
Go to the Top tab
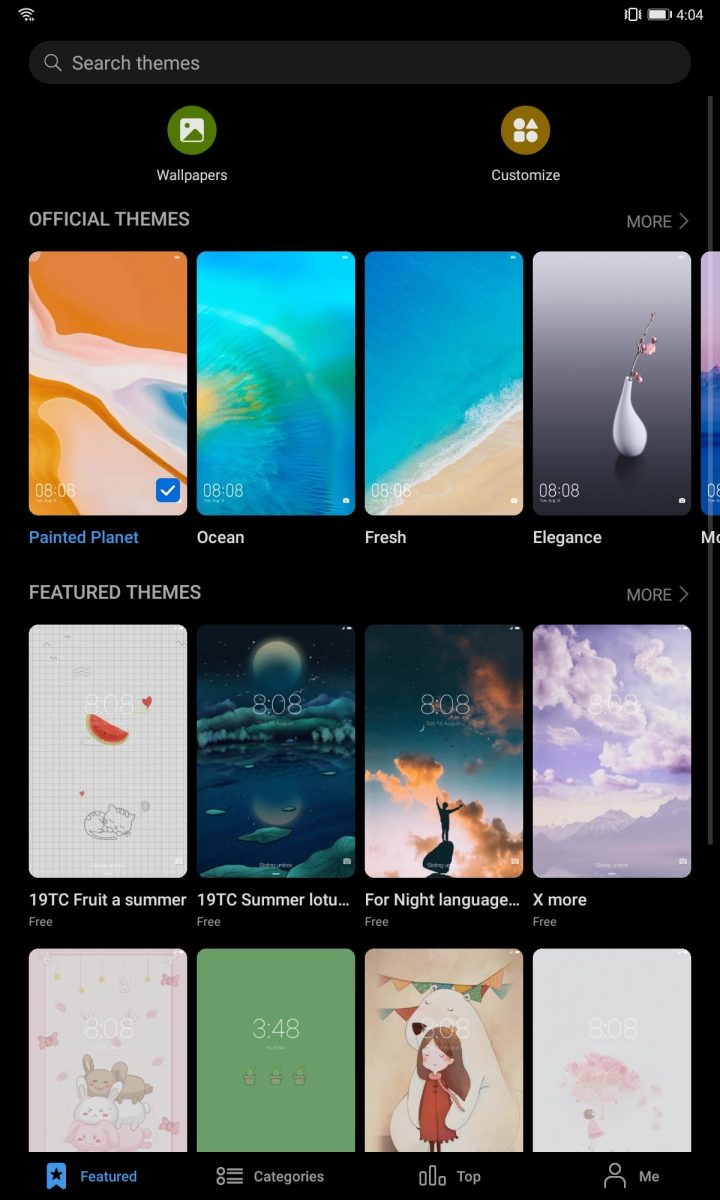pyautogui.click(x=450, y=1176)
